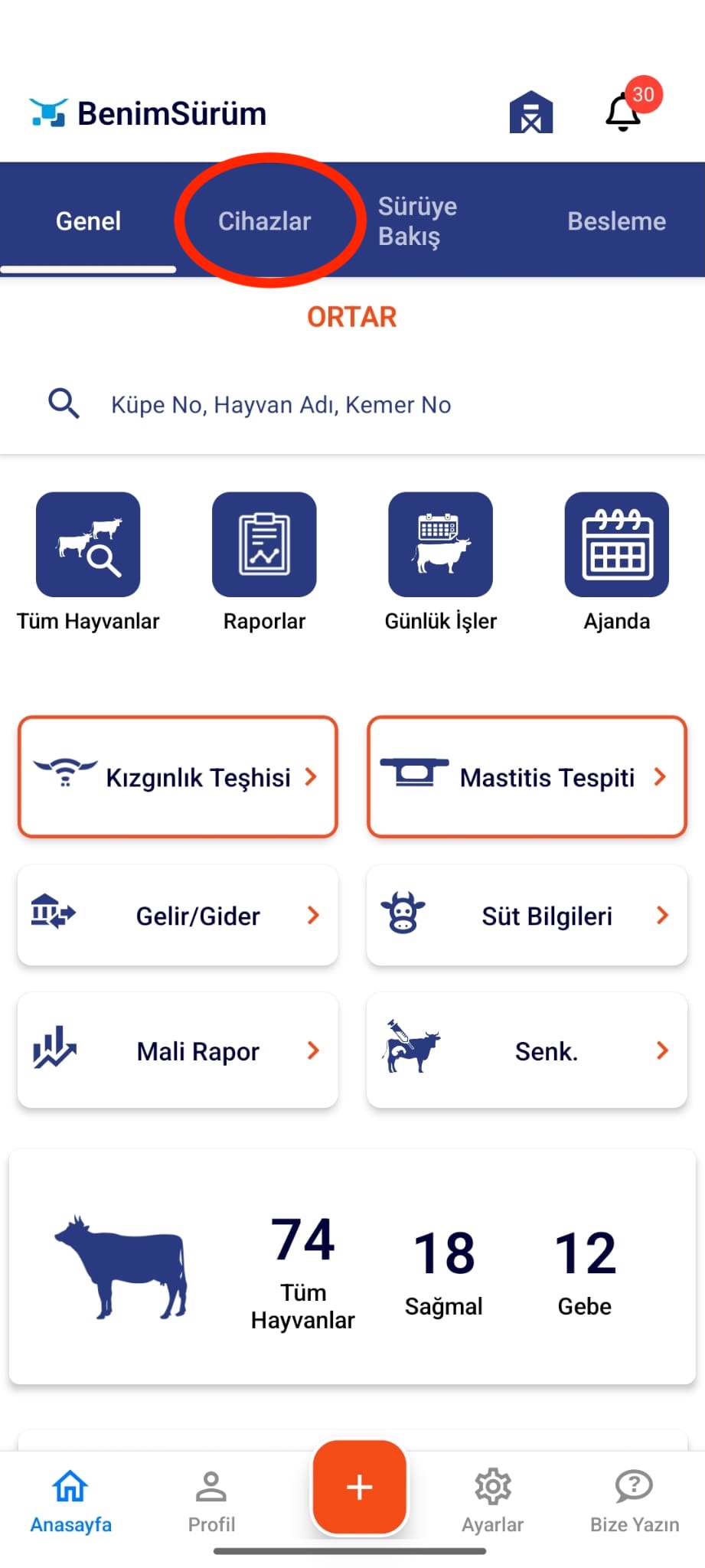Switch to the Sürüye Bakış tab
Image resolution: width=705 pixels, height=1568 pixels.
[x=417, y=221]
